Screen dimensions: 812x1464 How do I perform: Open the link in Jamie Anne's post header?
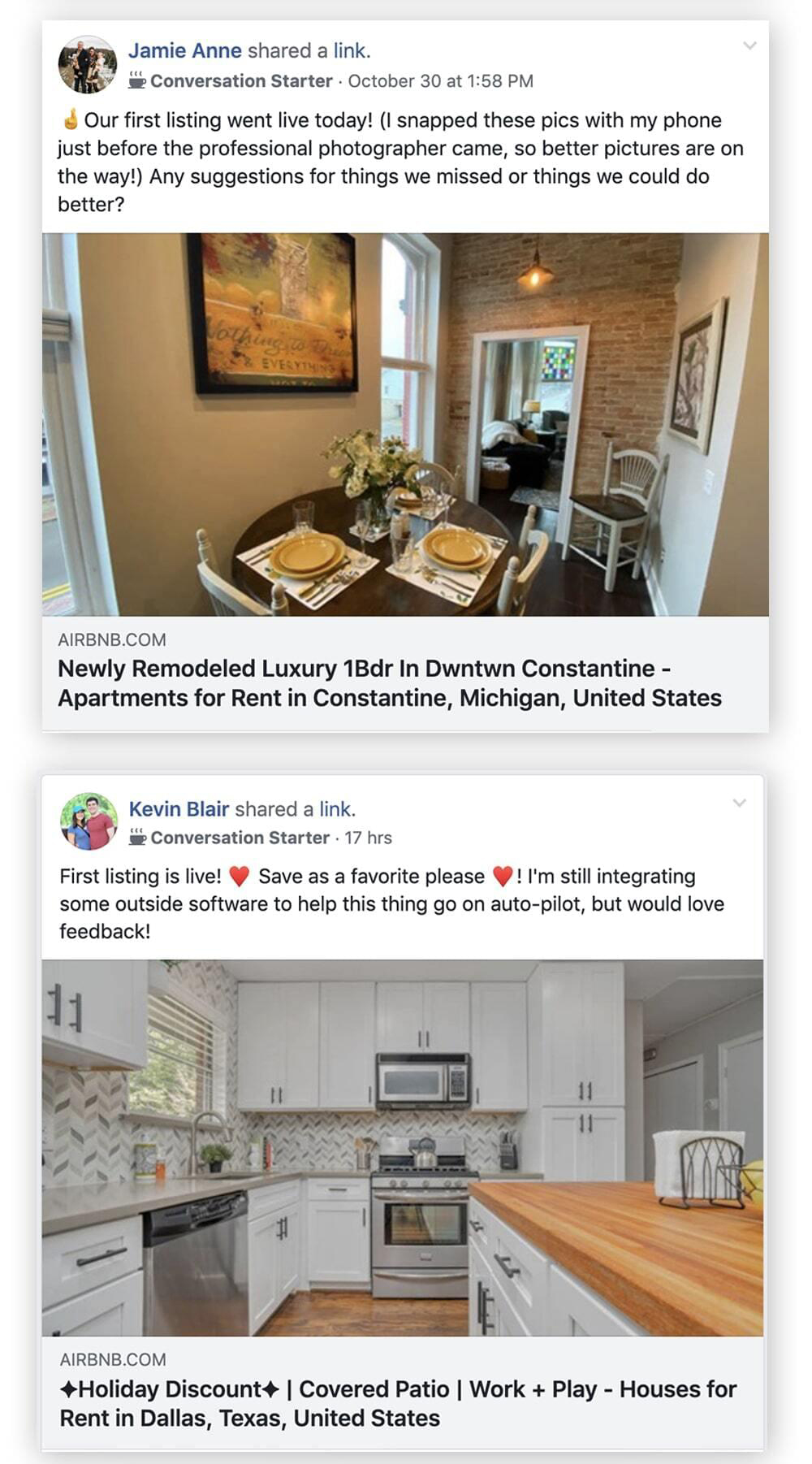pos(352,50)
